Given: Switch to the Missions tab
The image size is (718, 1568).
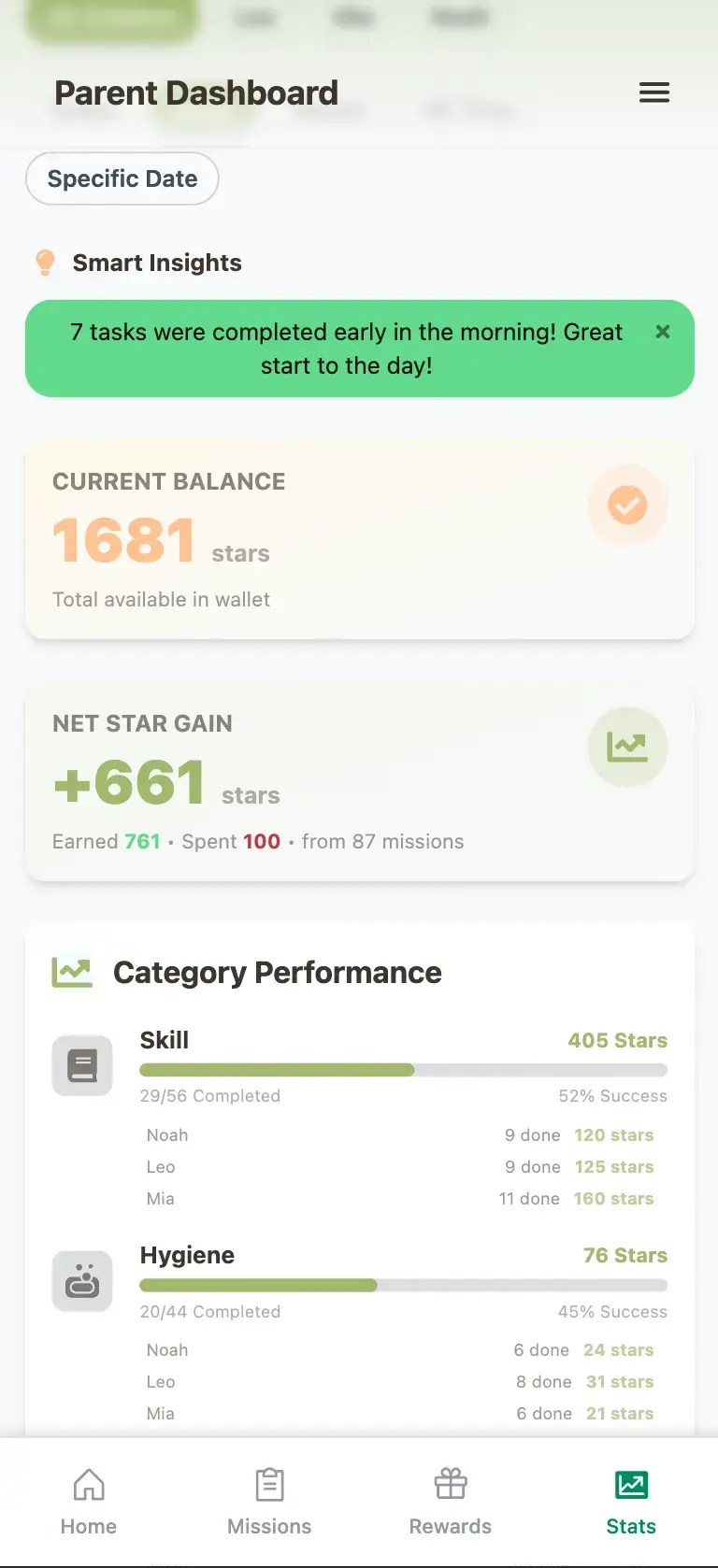Looking at the screenshot, I should coord(268,1500).
